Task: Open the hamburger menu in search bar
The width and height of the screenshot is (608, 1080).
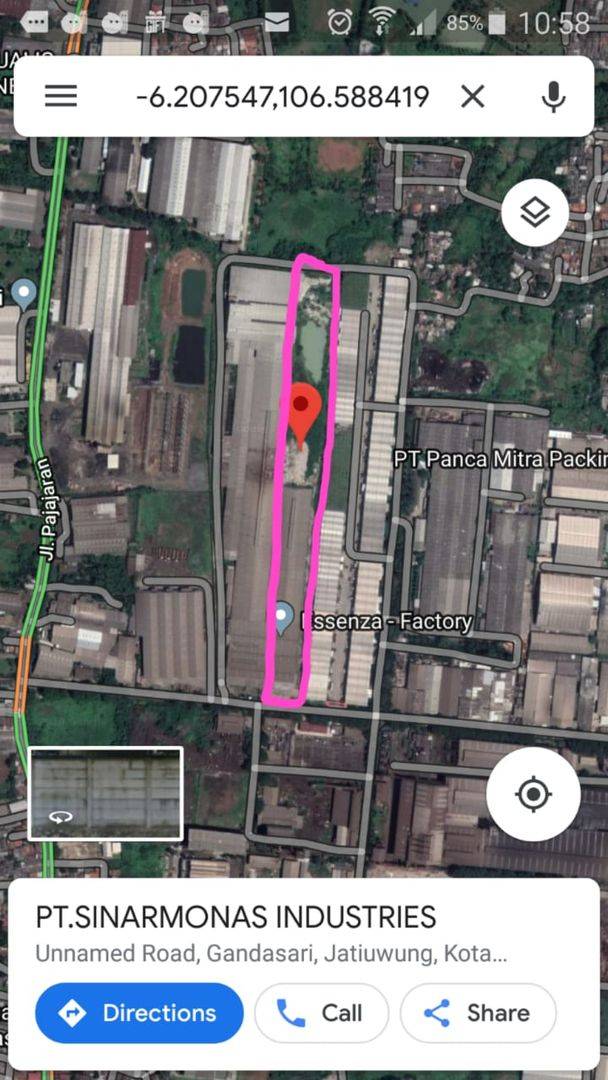Action: pyautogui.click(x=61, y=96)
